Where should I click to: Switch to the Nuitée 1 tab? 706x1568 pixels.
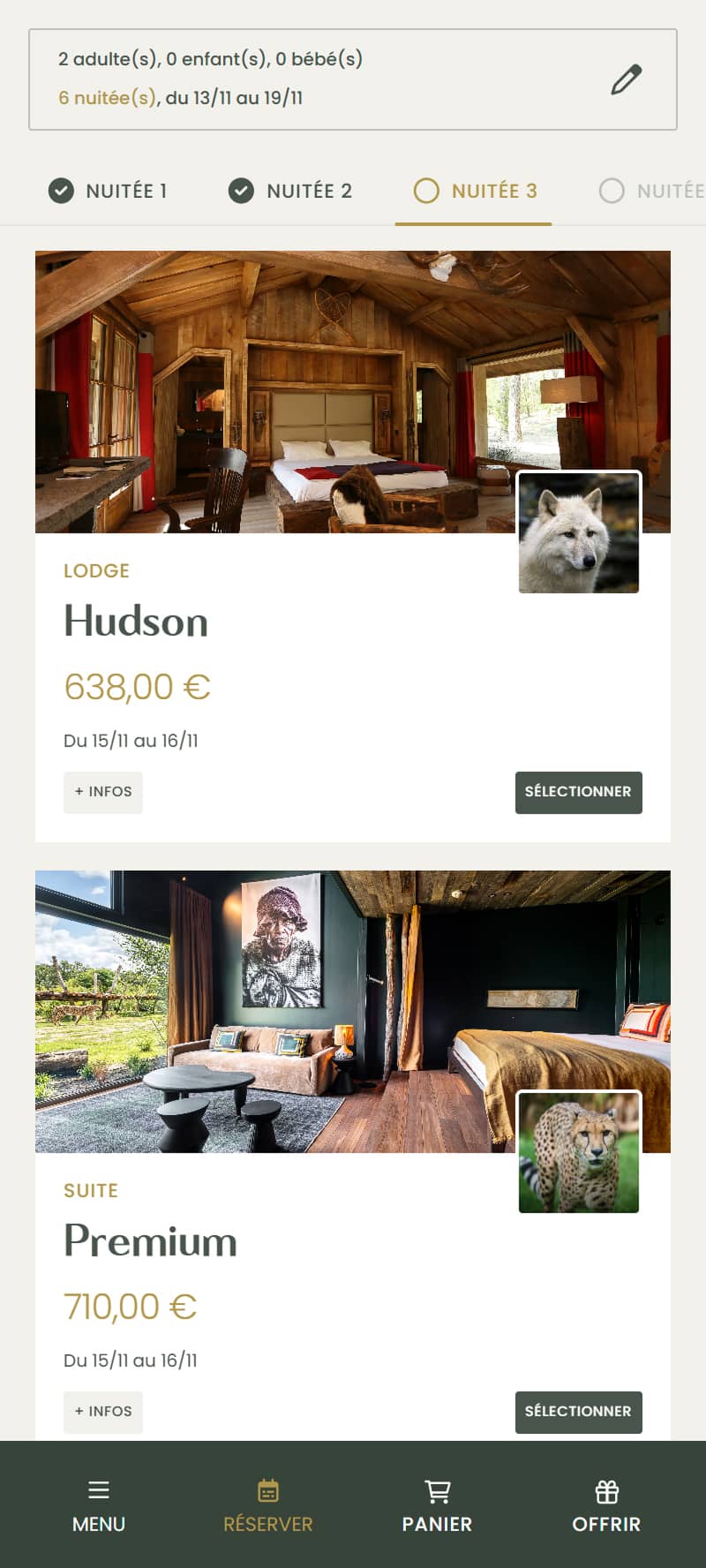tap(108, 191)
